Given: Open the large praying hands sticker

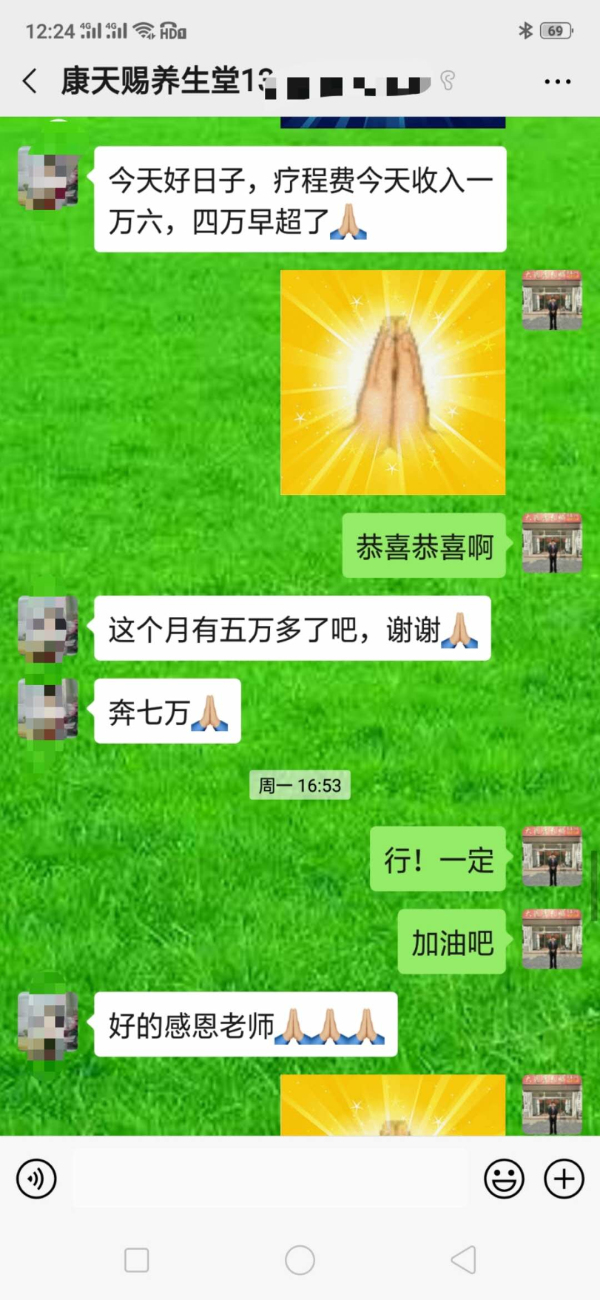Looking at the screenshot, I should [x=392, y=382].
